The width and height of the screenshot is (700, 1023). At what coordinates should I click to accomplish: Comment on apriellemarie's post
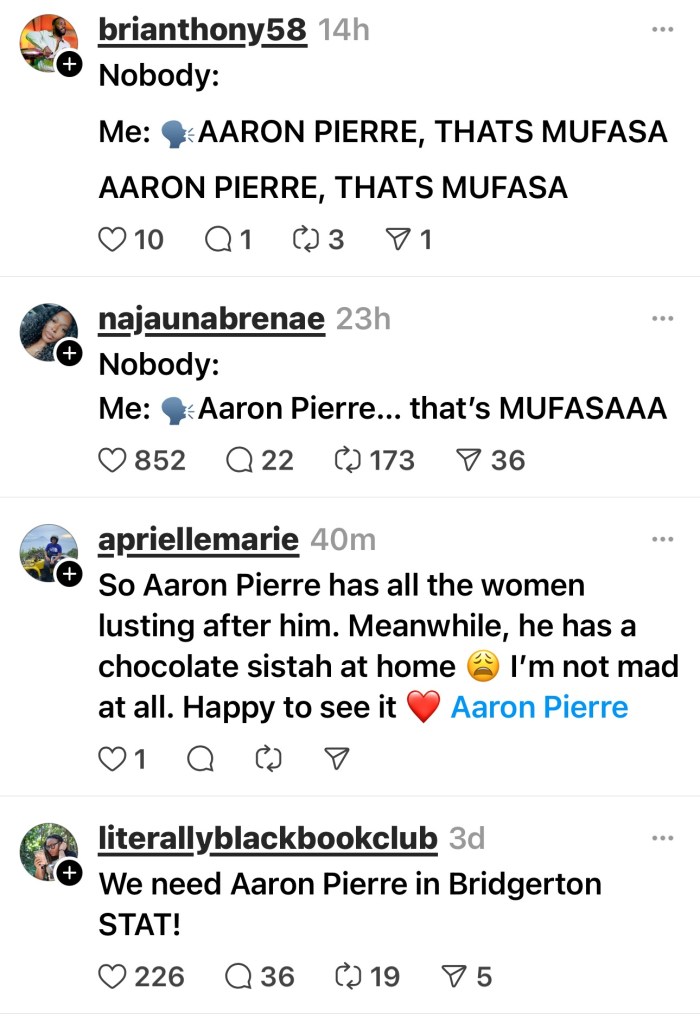click(200, 760)
